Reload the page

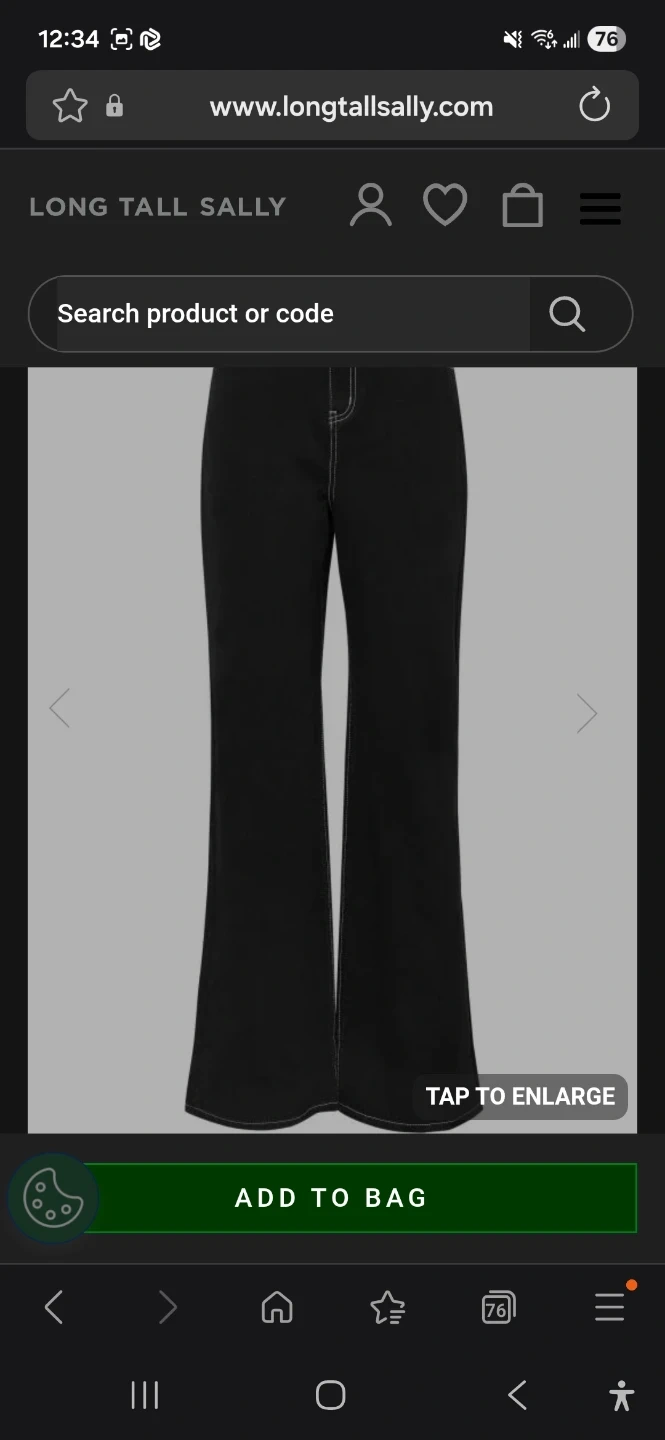point(594,105)
